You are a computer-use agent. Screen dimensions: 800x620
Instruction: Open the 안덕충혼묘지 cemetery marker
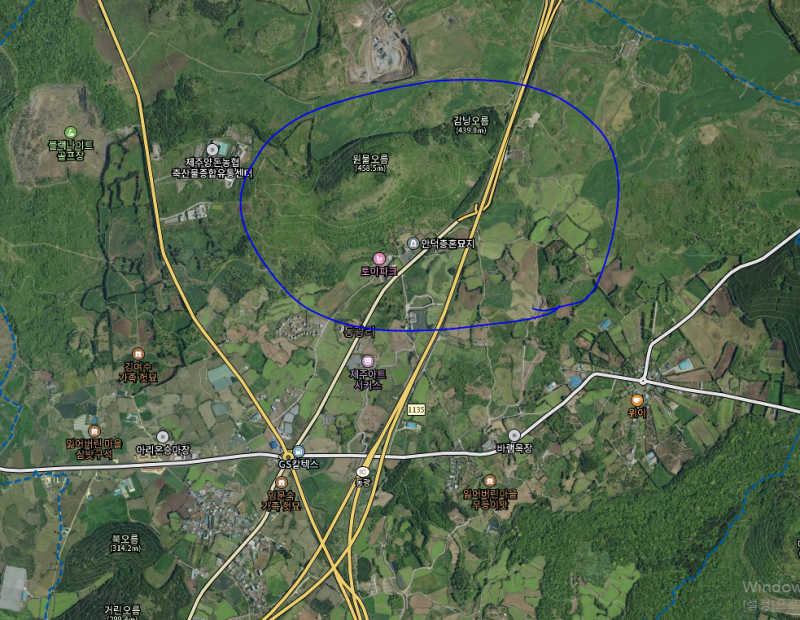click(x=413, y=243)
